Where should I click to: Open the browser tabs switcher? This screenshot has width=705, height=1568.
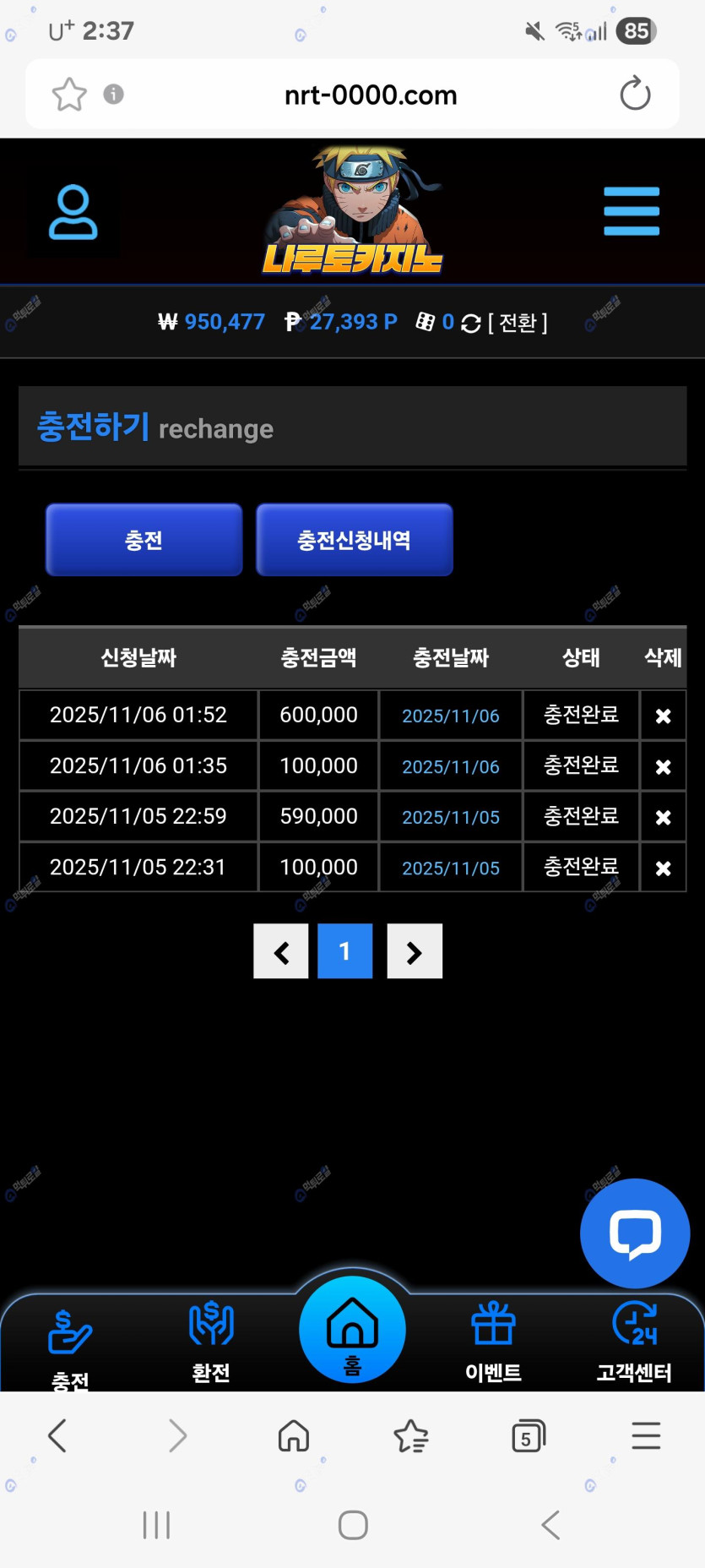pos(529,1436)
